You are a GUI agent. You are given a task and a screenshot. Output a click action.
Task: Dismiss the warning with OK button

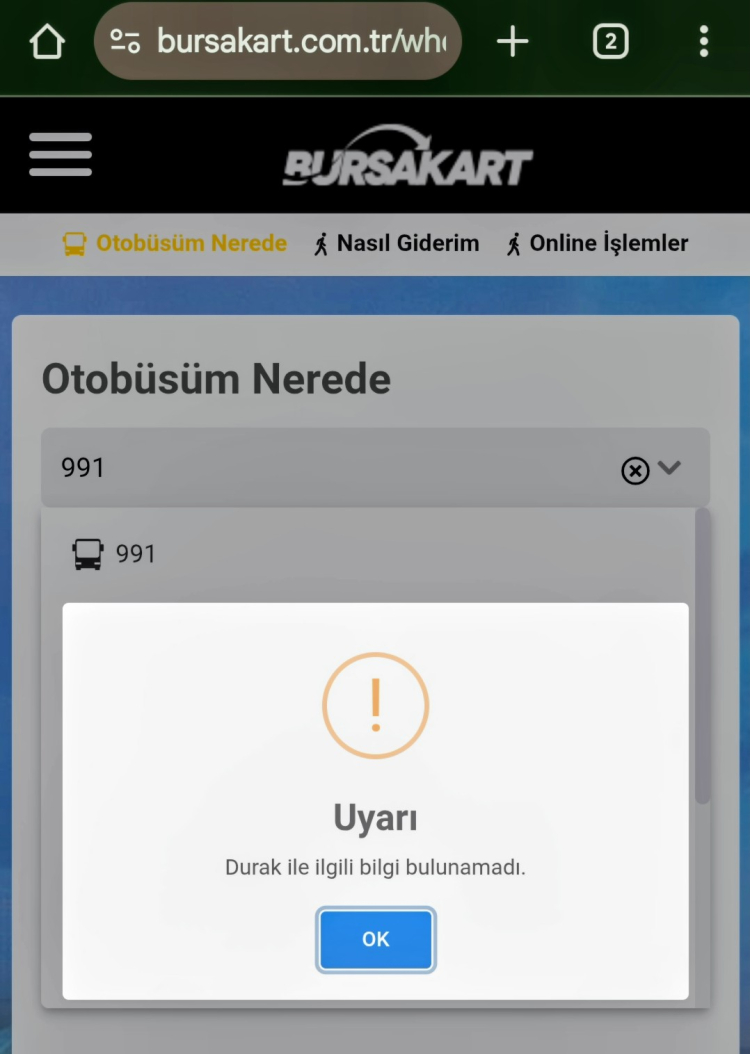(x=375, y=939)
